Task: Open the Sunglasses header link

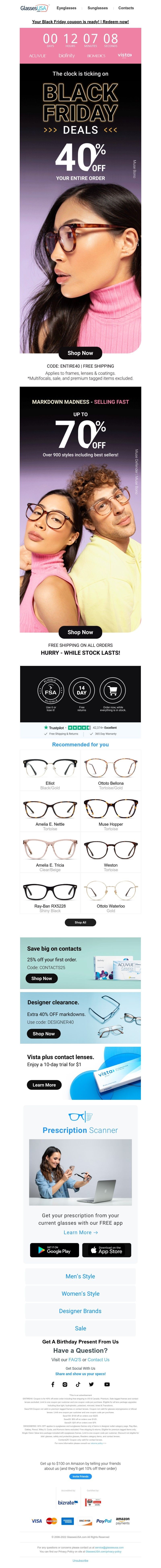Action: click(x=97, y=8)
